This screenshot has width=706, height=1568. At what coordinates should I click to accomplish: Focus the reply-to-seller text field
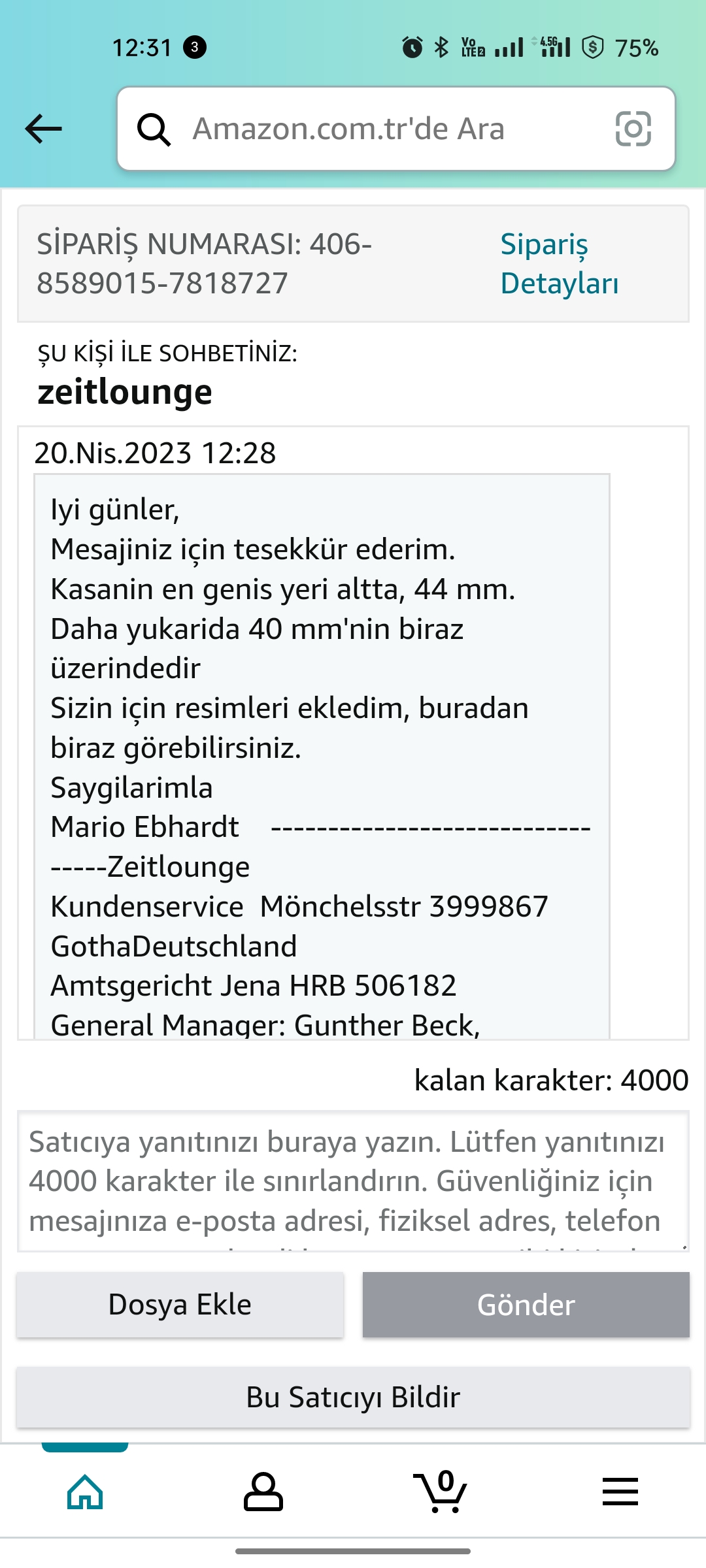pyautogui.click(x=353, y=1181)
